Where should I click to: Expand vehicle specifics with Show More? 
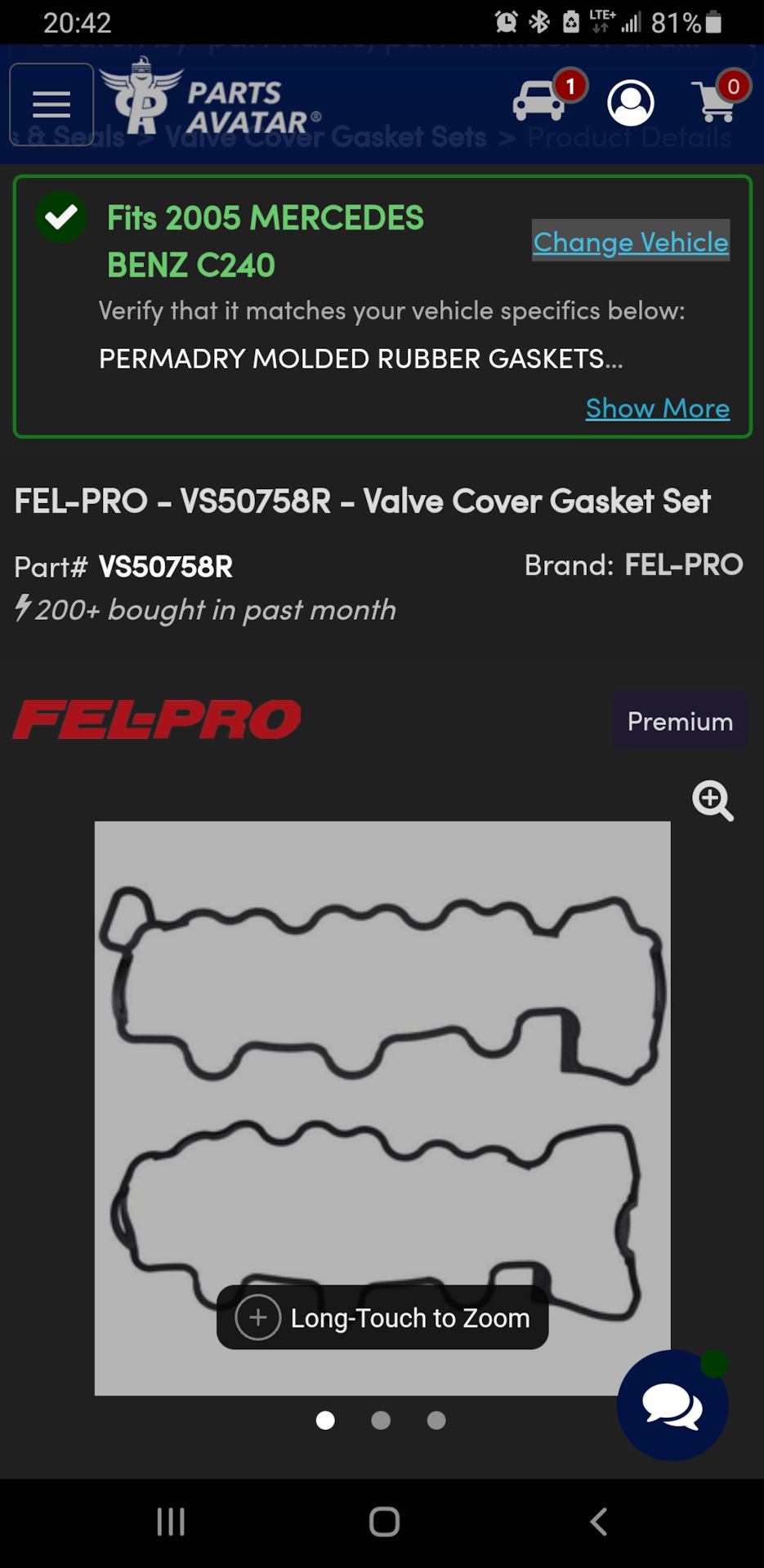pyautogui.click(x=658, y=408)
